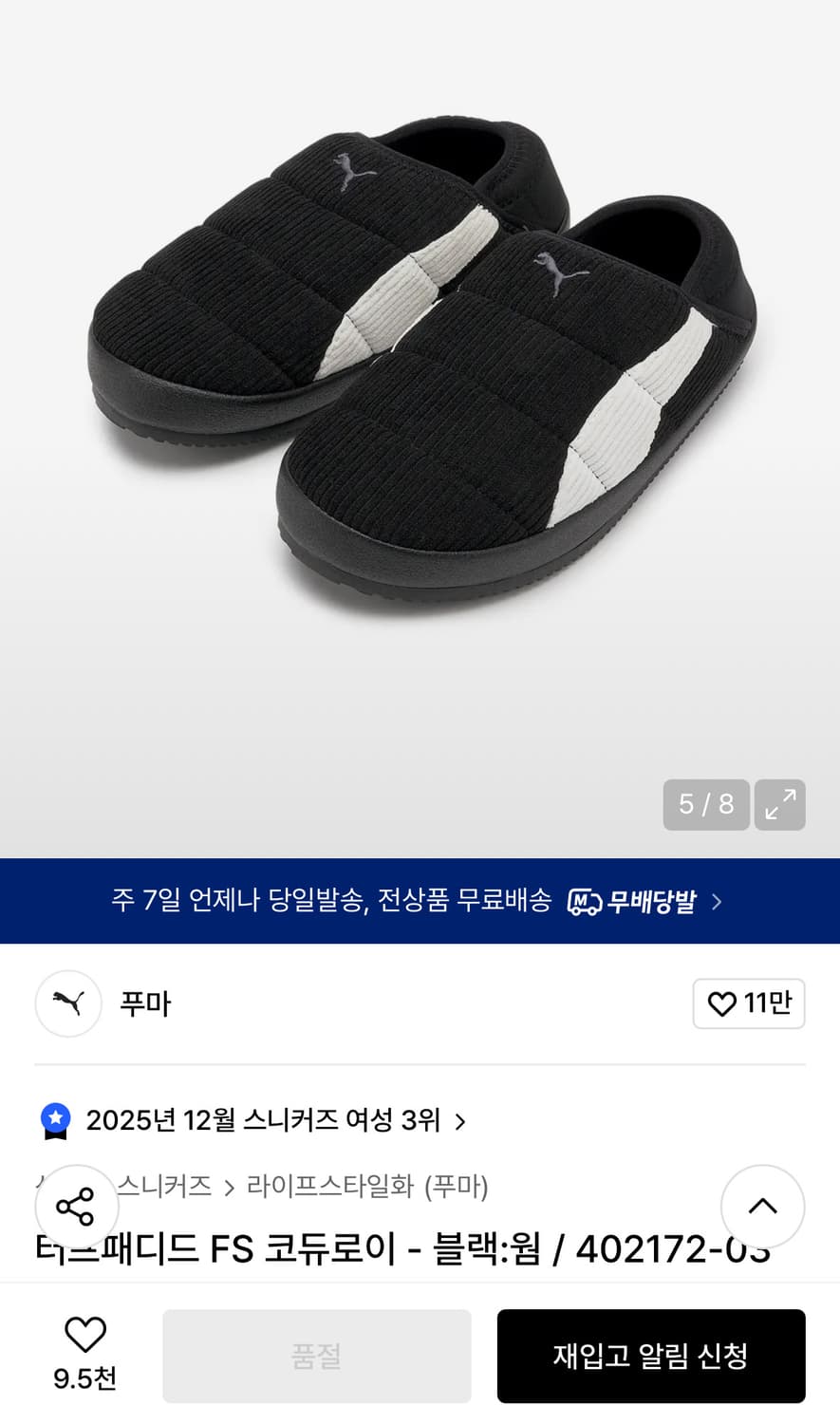Expand ranking details via chevron after 3위
This screenshot has height=1424, width=840.
[460, 1120]
